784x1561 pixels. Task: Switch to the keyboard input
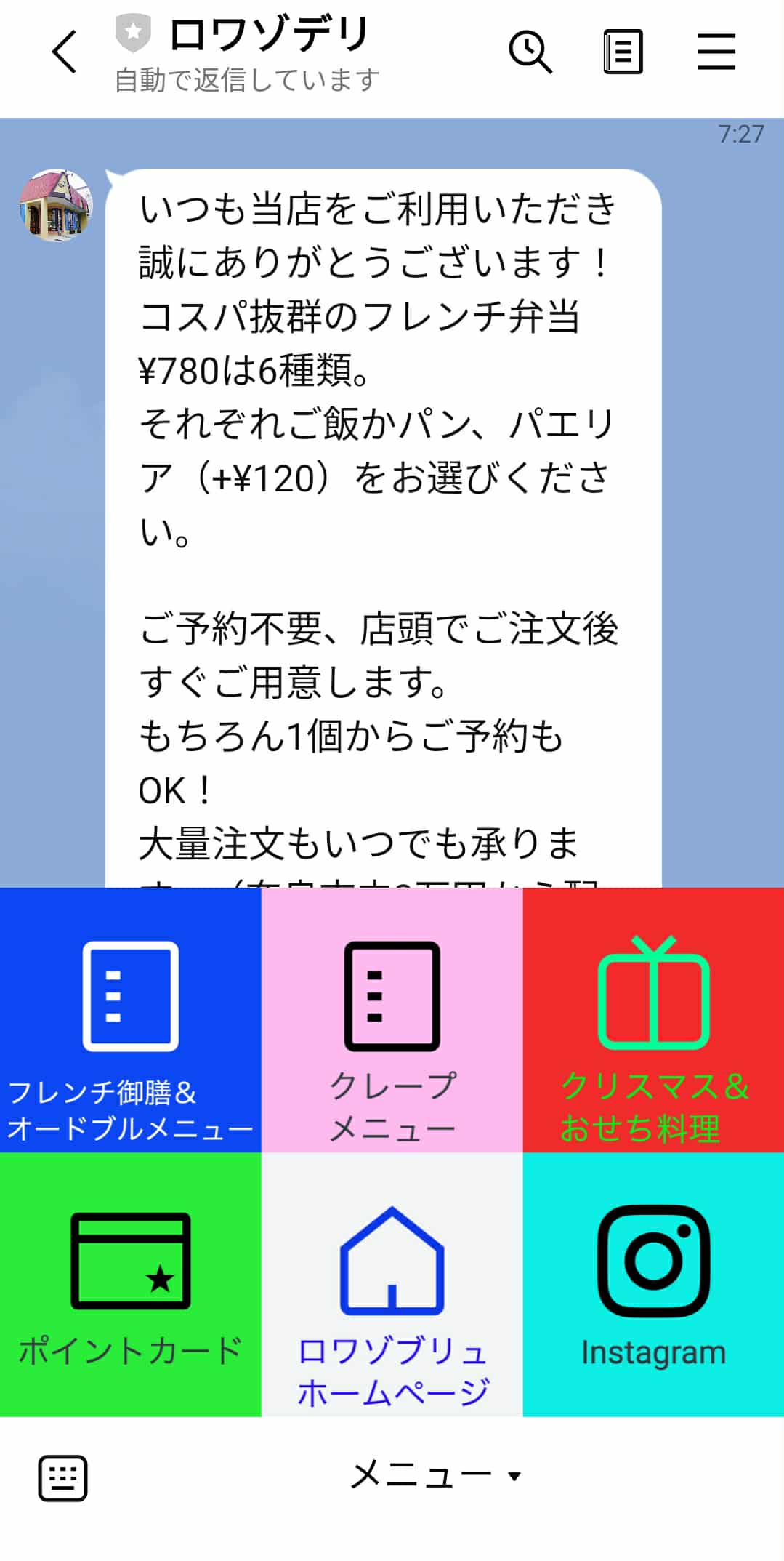coord(63,1478)
